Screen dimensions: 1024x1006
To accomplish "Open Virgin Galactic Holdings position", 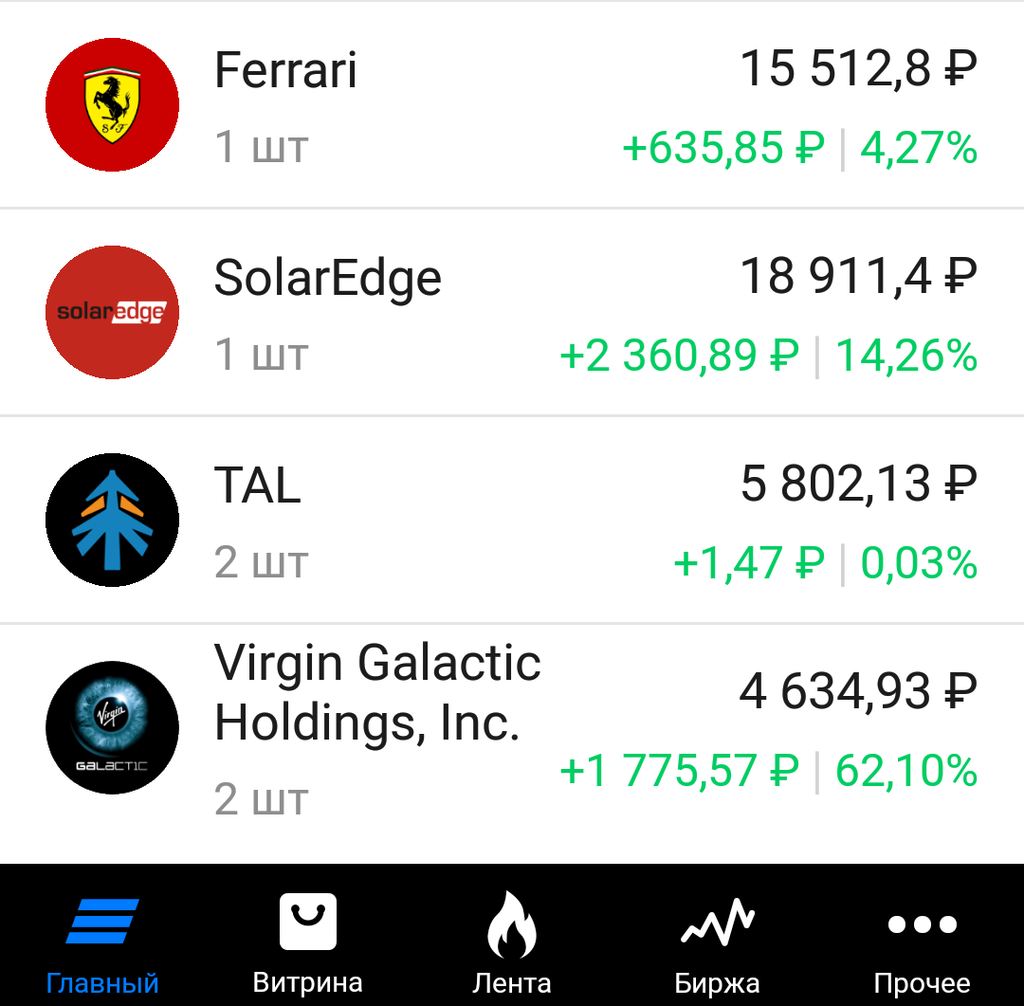I will click(510, 730).
